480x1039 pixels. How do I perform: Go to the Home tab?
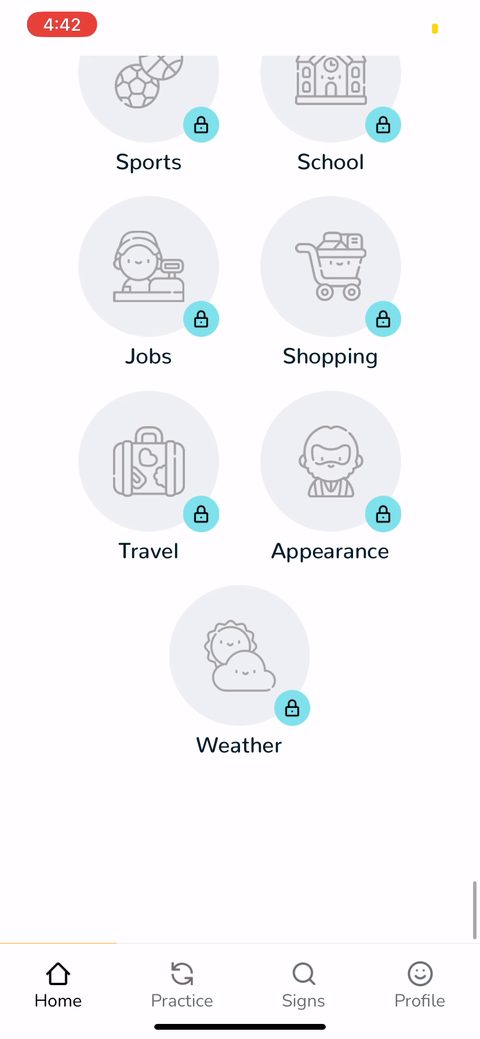[x=58, y=985]
